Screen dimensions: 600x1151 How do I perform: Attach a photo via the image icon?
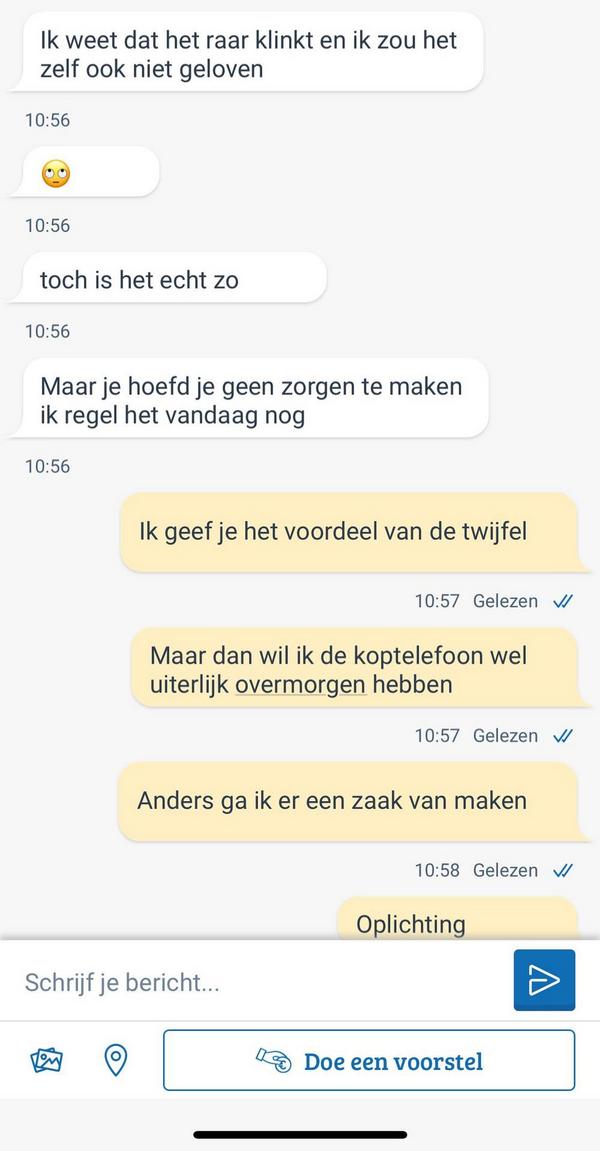(47, 1060)
